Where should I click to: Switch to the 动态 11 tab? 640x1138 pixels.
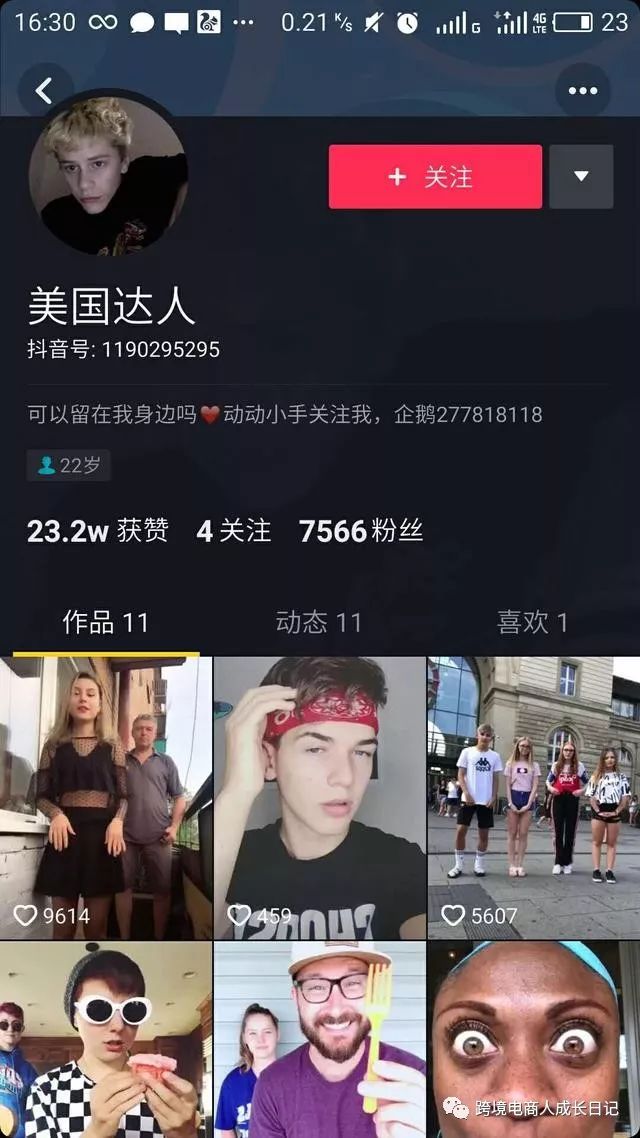[x=318, y=622]
